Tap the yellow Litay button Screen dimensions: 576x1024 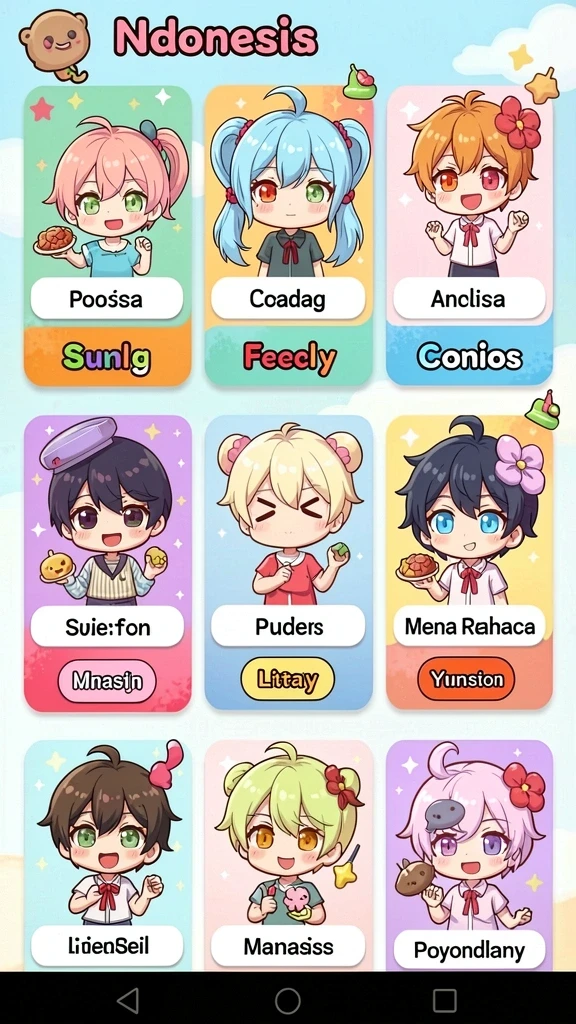click(287, 680)
